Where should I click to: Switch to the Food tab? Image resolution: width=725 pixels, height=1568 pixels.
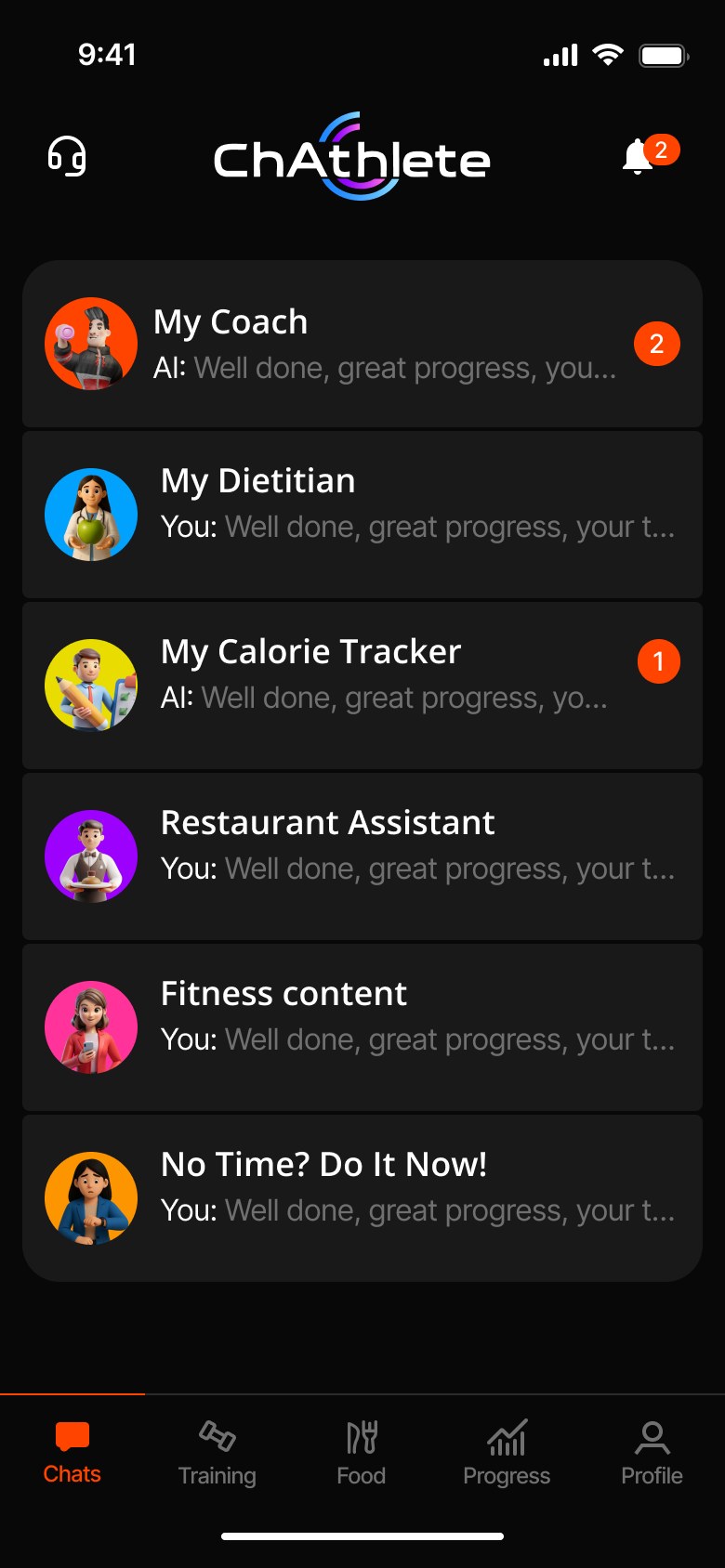[362, 1453]
